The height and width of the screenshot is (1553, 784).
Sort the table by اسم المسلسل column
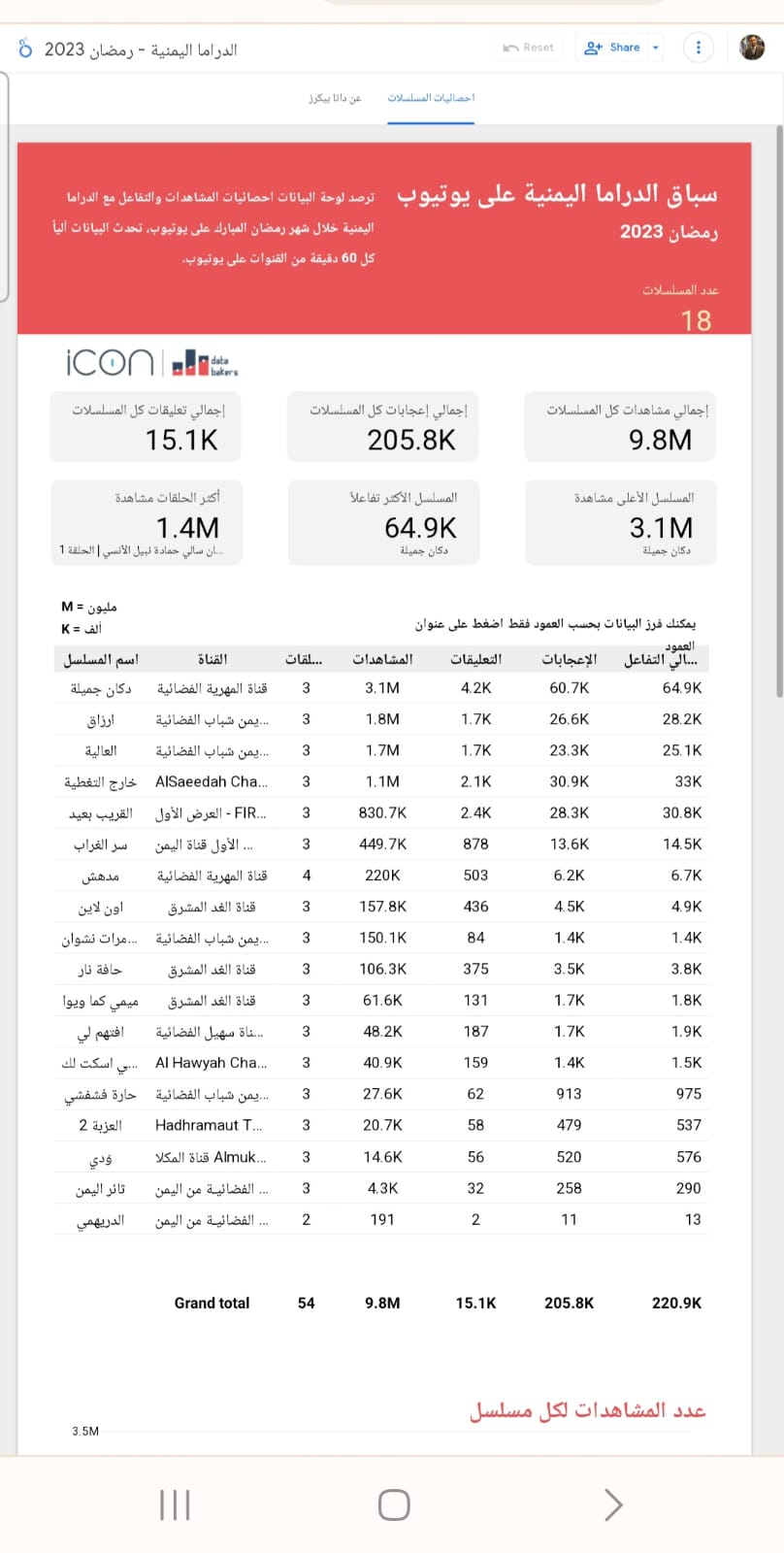click(101, 659)
